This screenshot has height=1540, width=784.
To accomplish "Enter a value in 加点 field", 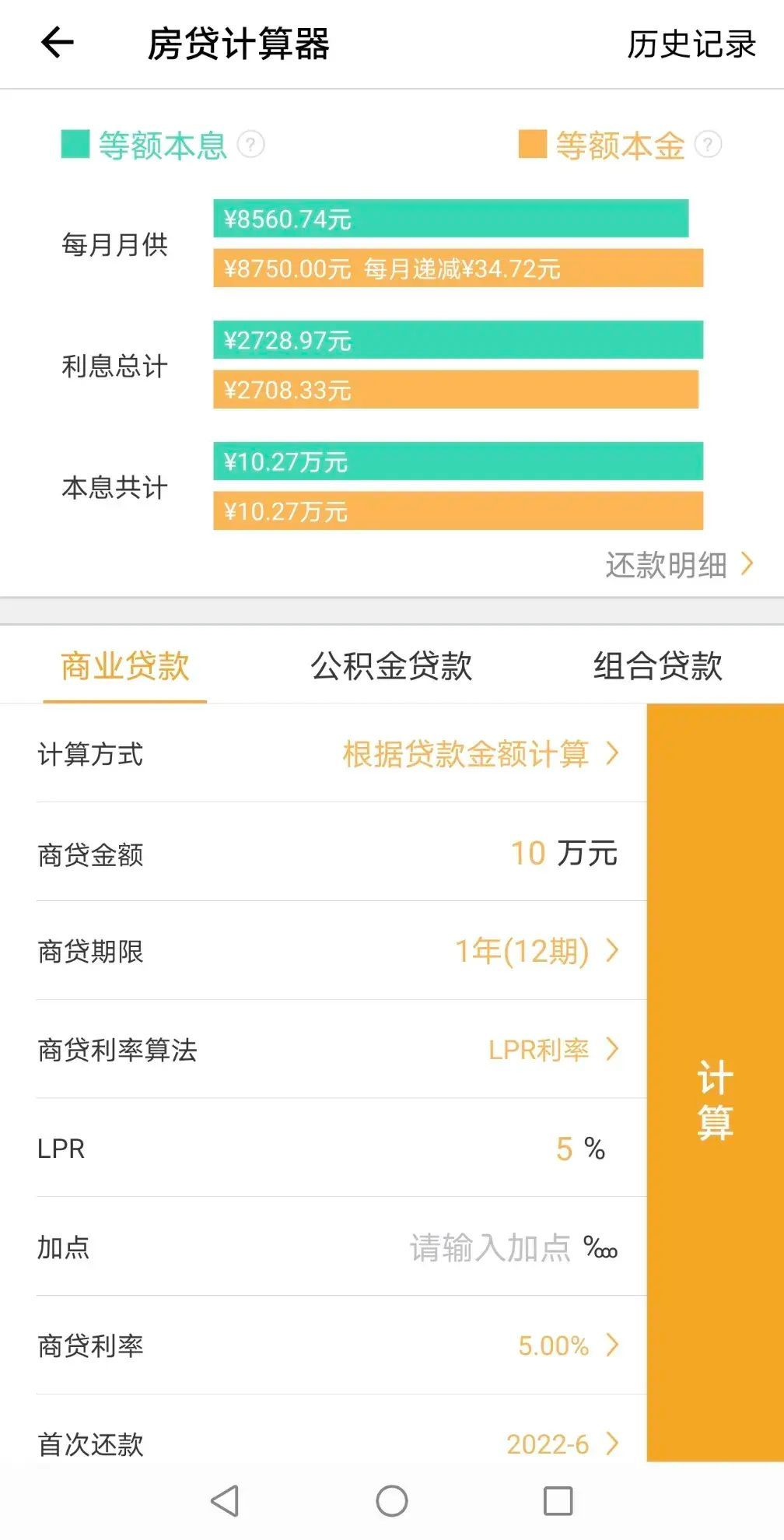I will [490, 1247].
